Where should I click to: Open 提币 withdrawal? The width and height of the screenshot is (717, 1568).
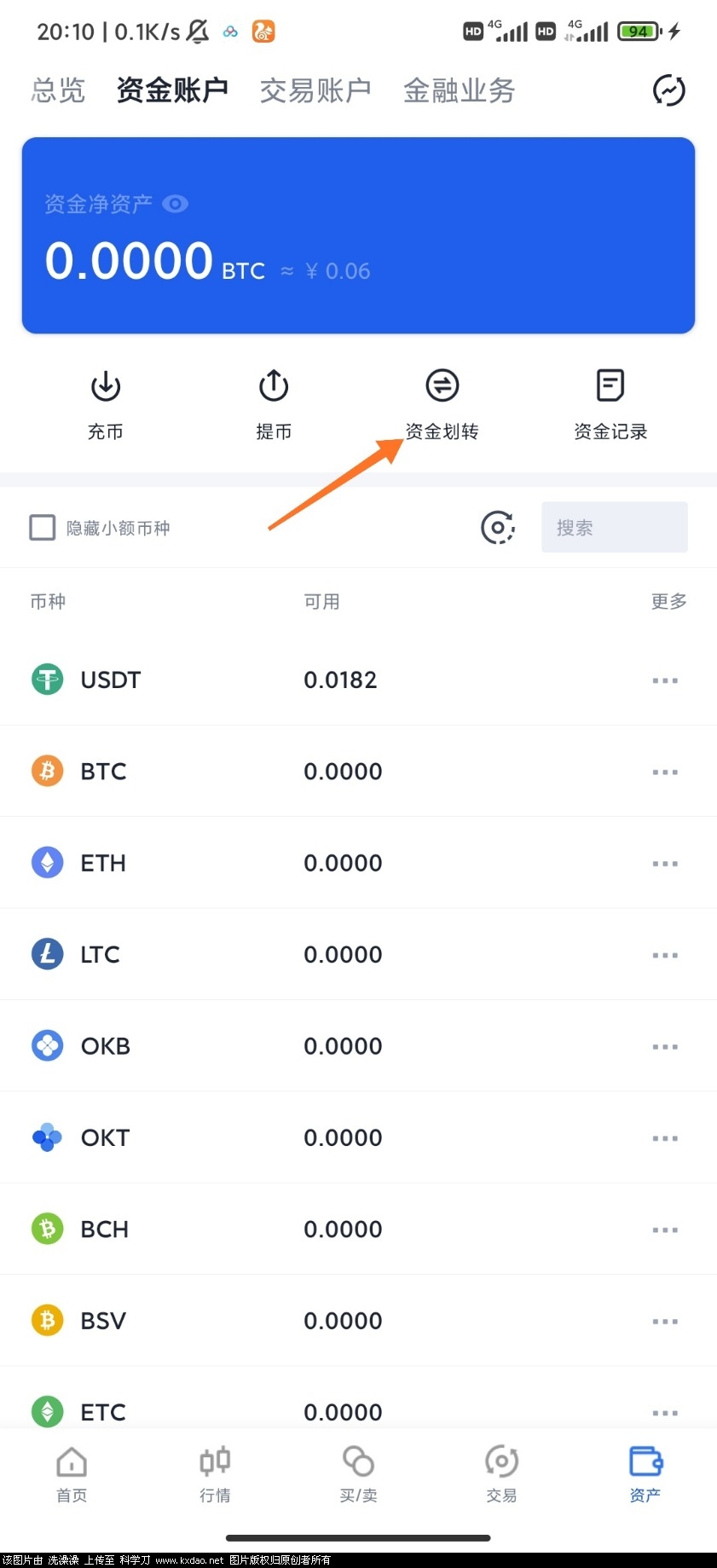[274, 404]
